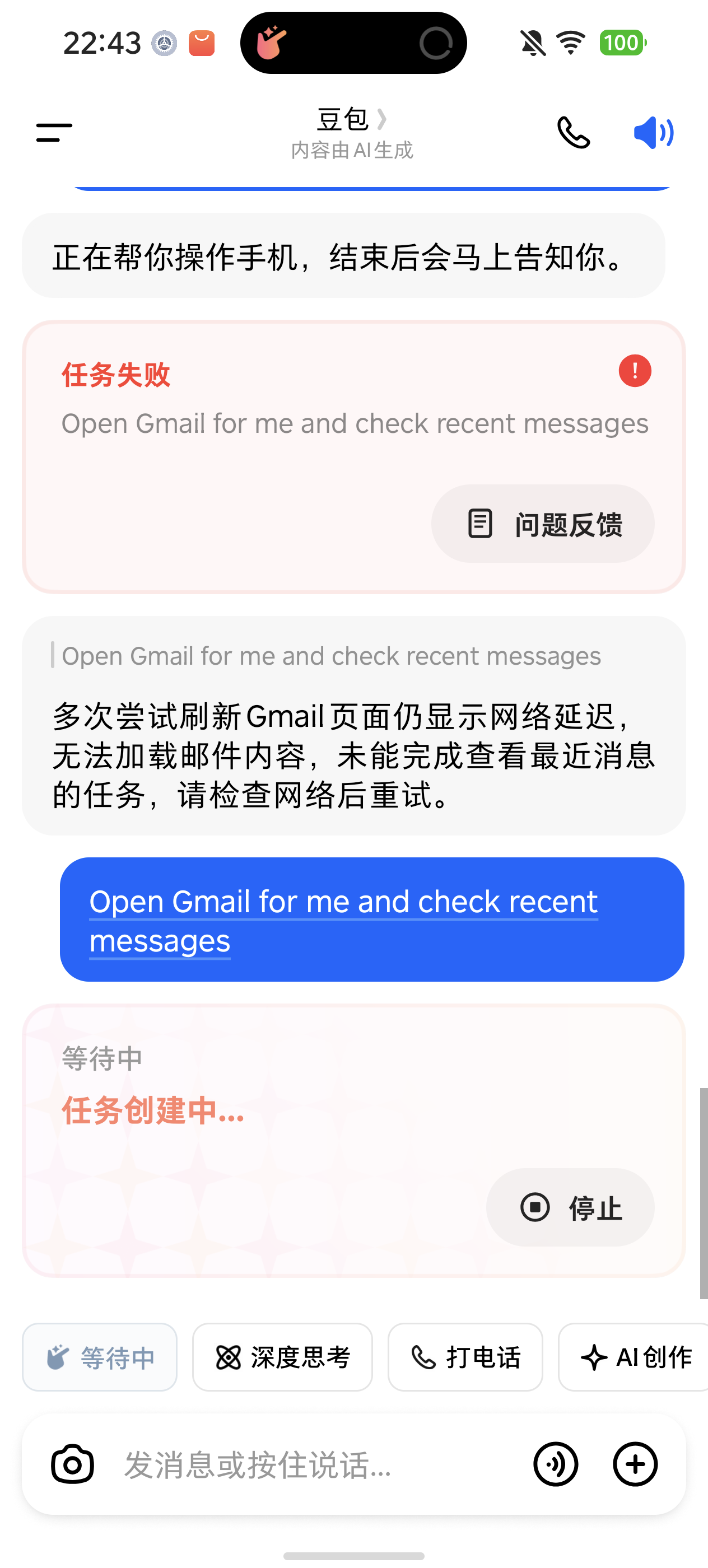The height and width of the screenshot is (1568, 708).
Task: Start a voice call with 豆包
Action: point(574,132)
